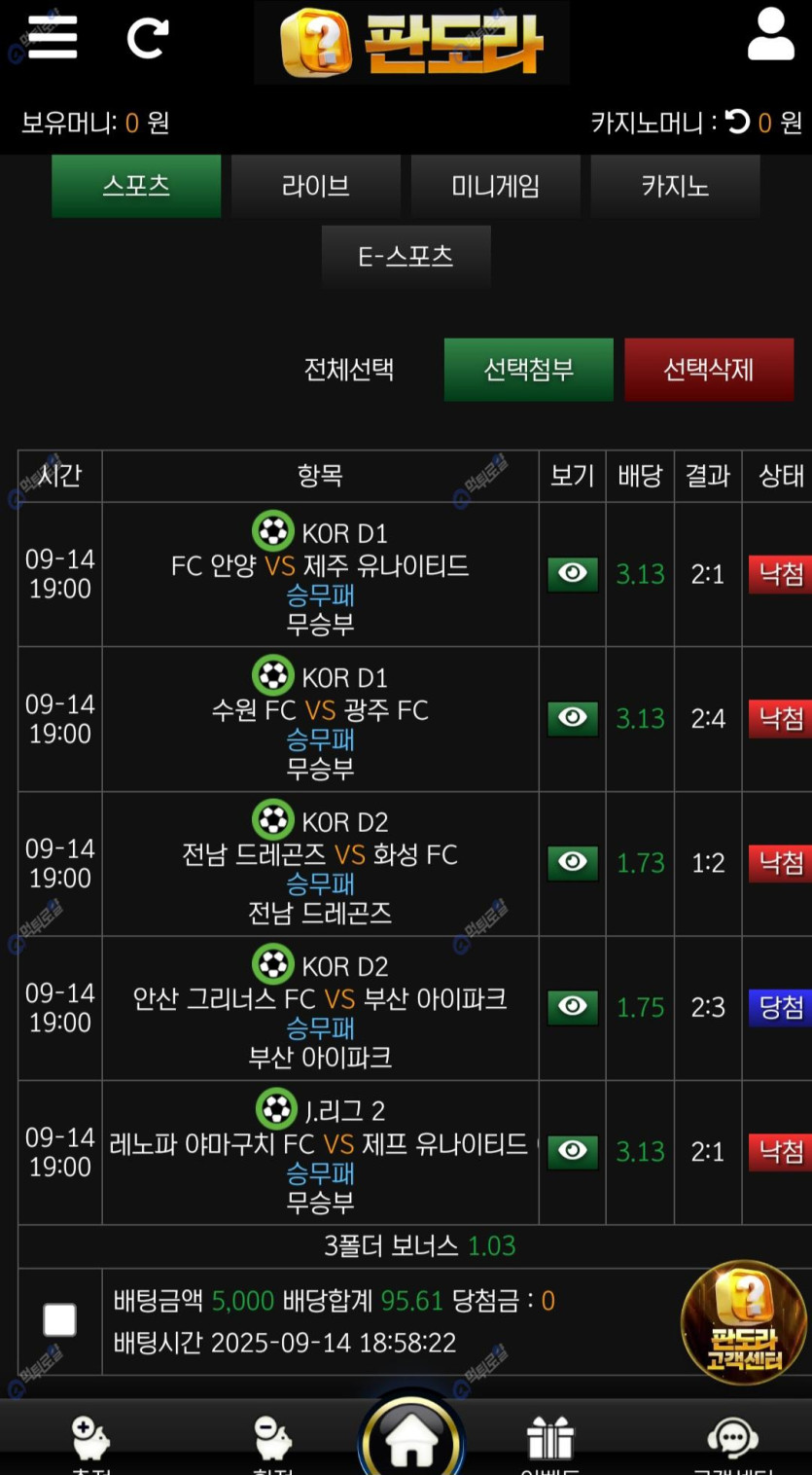Select the E-스포츠 tab
812x1475 pixels.
406,257
